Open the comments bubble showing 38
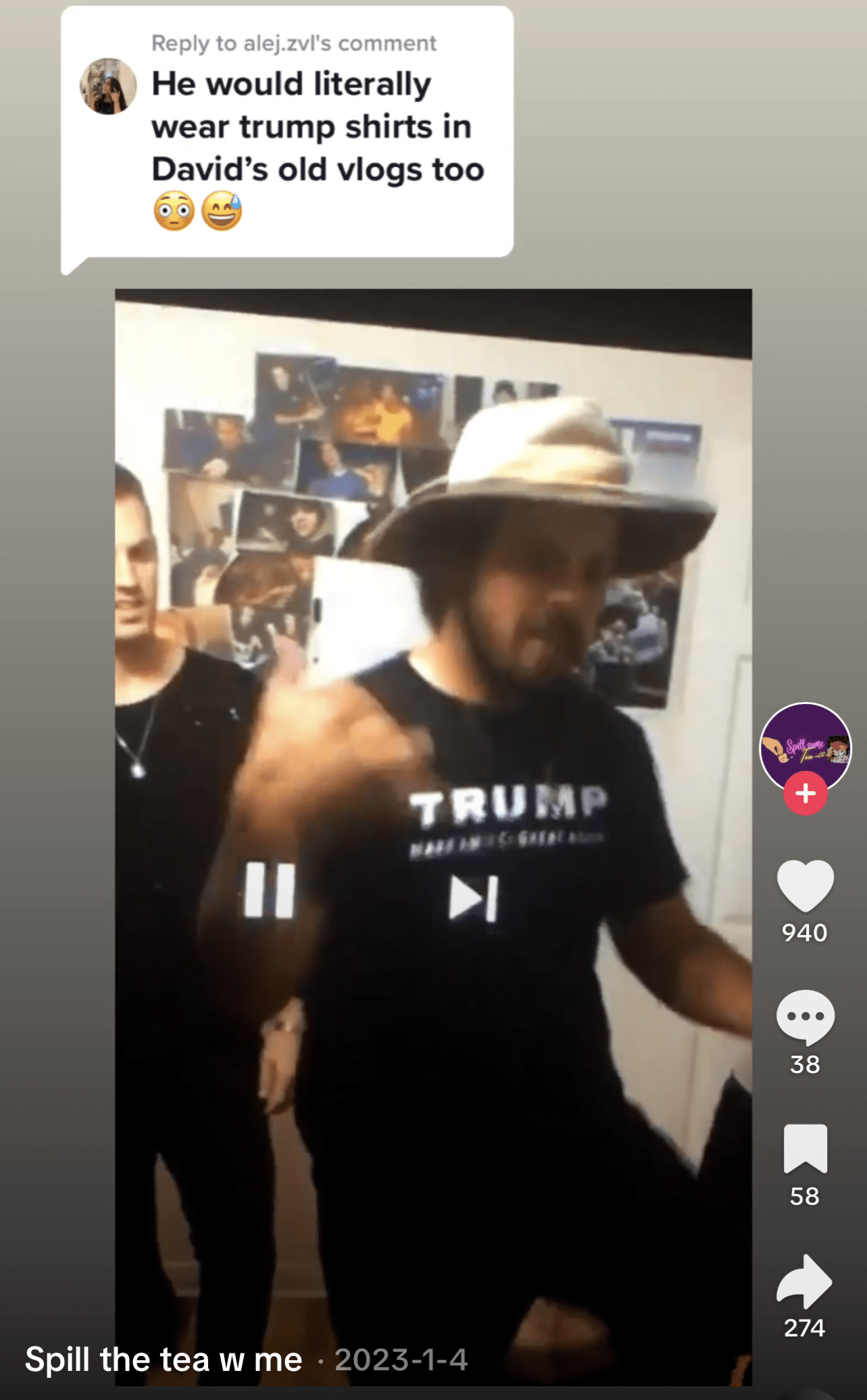Screen dimensions: 867x1400 (805, 1016)
